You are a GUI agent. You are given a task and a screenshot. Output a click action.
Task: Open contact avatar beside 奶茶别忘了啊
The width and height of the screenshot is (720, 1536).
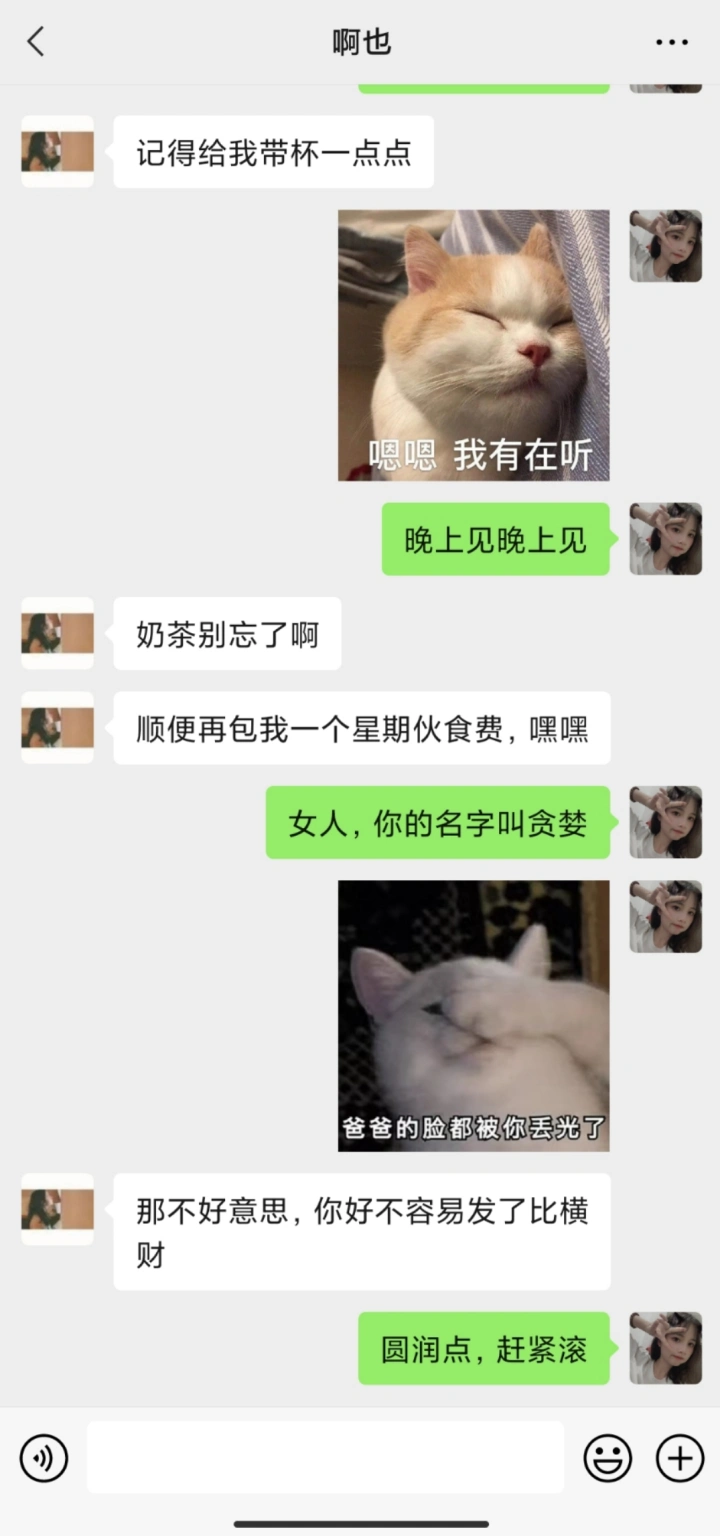pyautogui.click(x=57, y=633)
